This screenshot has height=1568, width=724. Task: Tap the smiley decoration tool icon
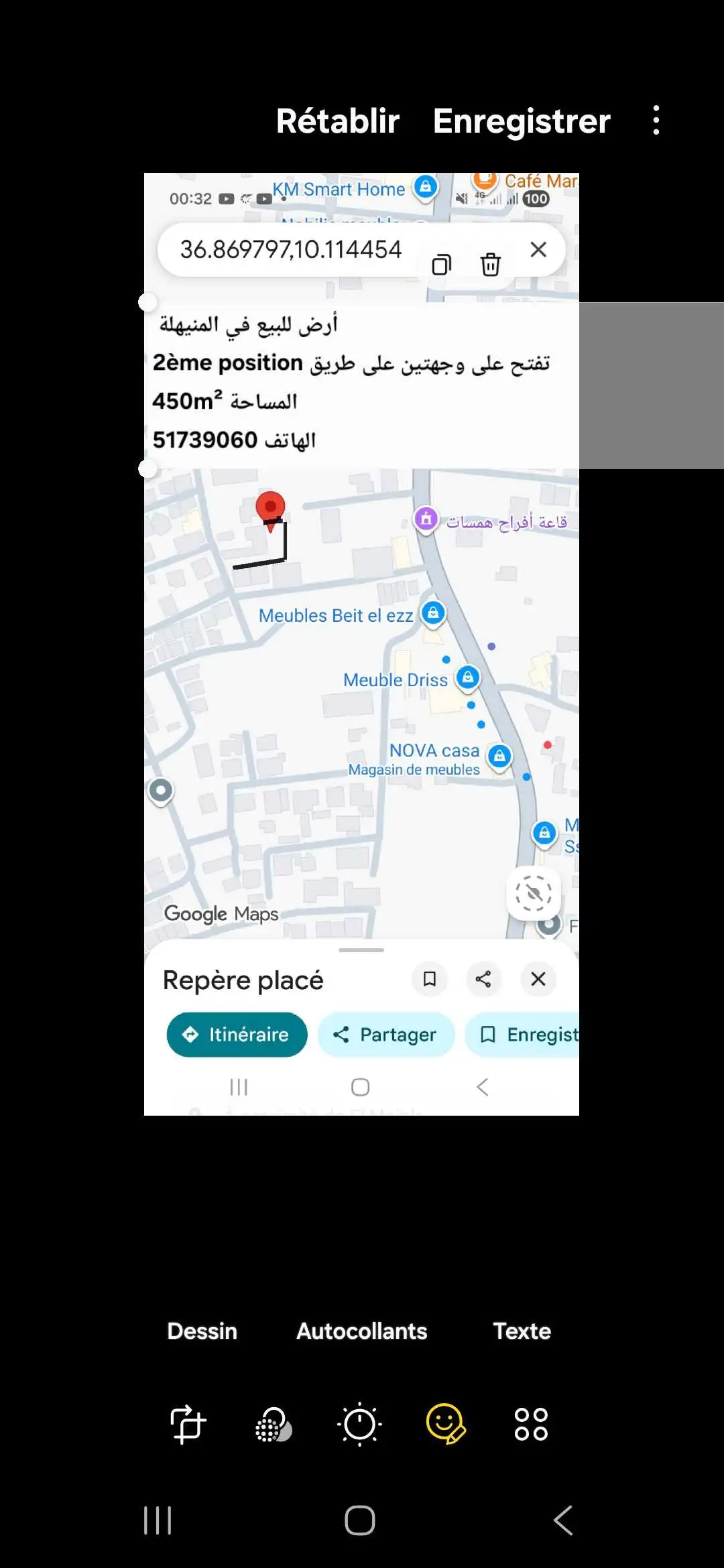click(446, 1424)
